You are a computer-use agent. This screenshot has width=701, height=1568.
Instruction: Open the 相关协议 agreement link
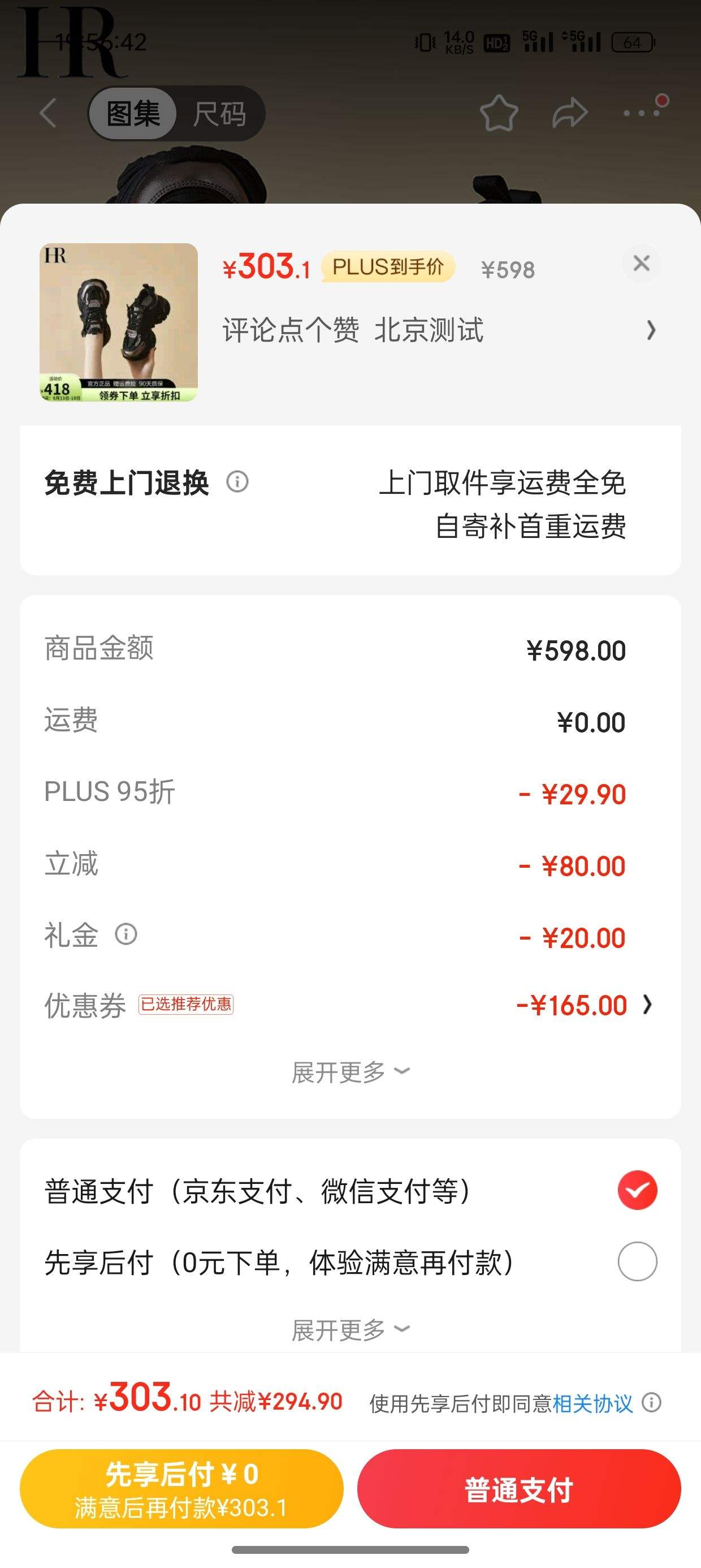[592, 1403]
